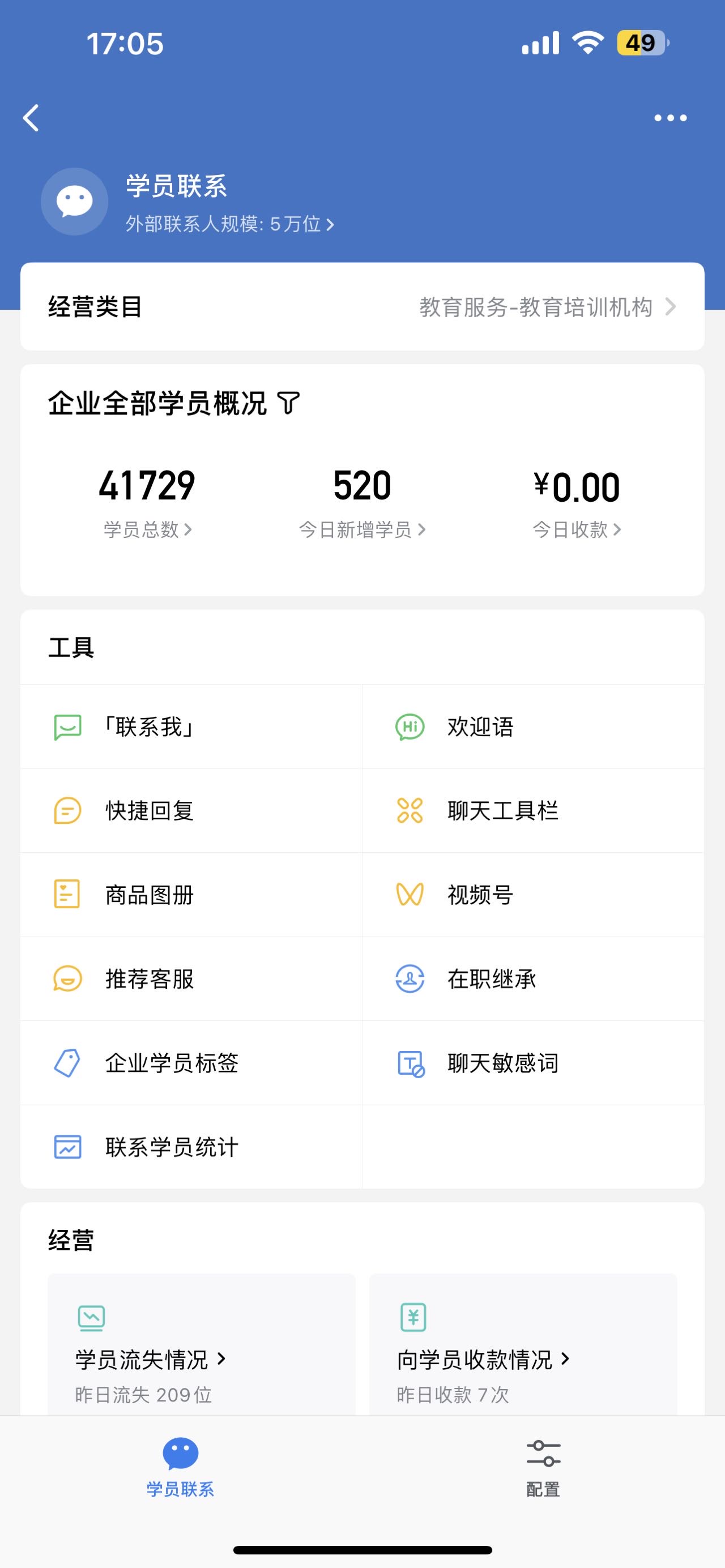The width and height of the screenshot is (725, 1568).
Task: Open the 视频号 tool
Action: [533, 895]
